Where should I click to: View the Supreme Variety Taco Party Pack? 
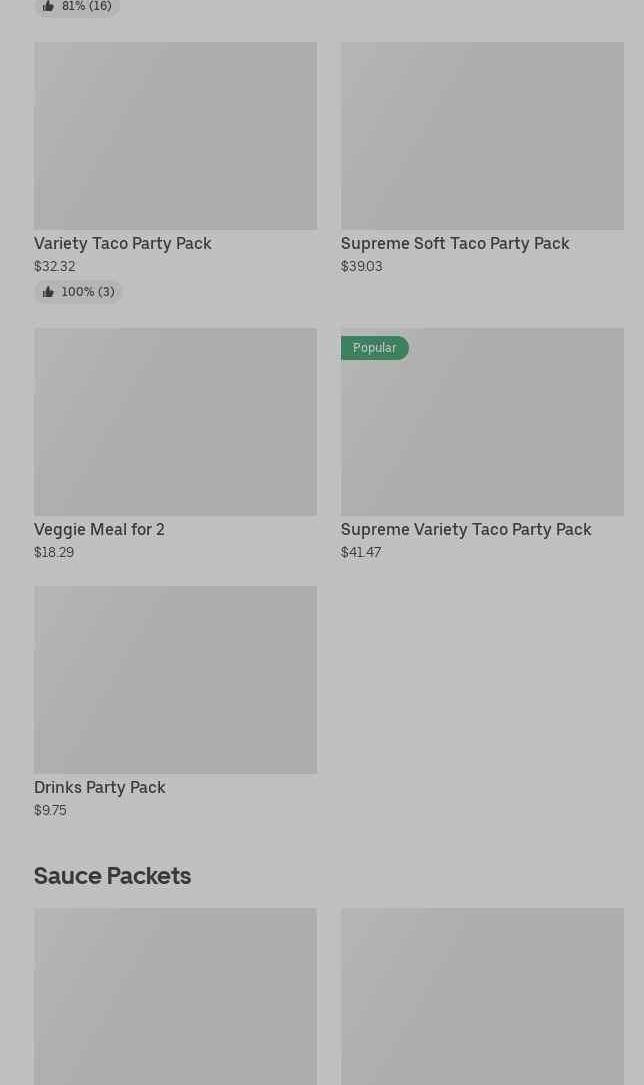tap(482, 444)
